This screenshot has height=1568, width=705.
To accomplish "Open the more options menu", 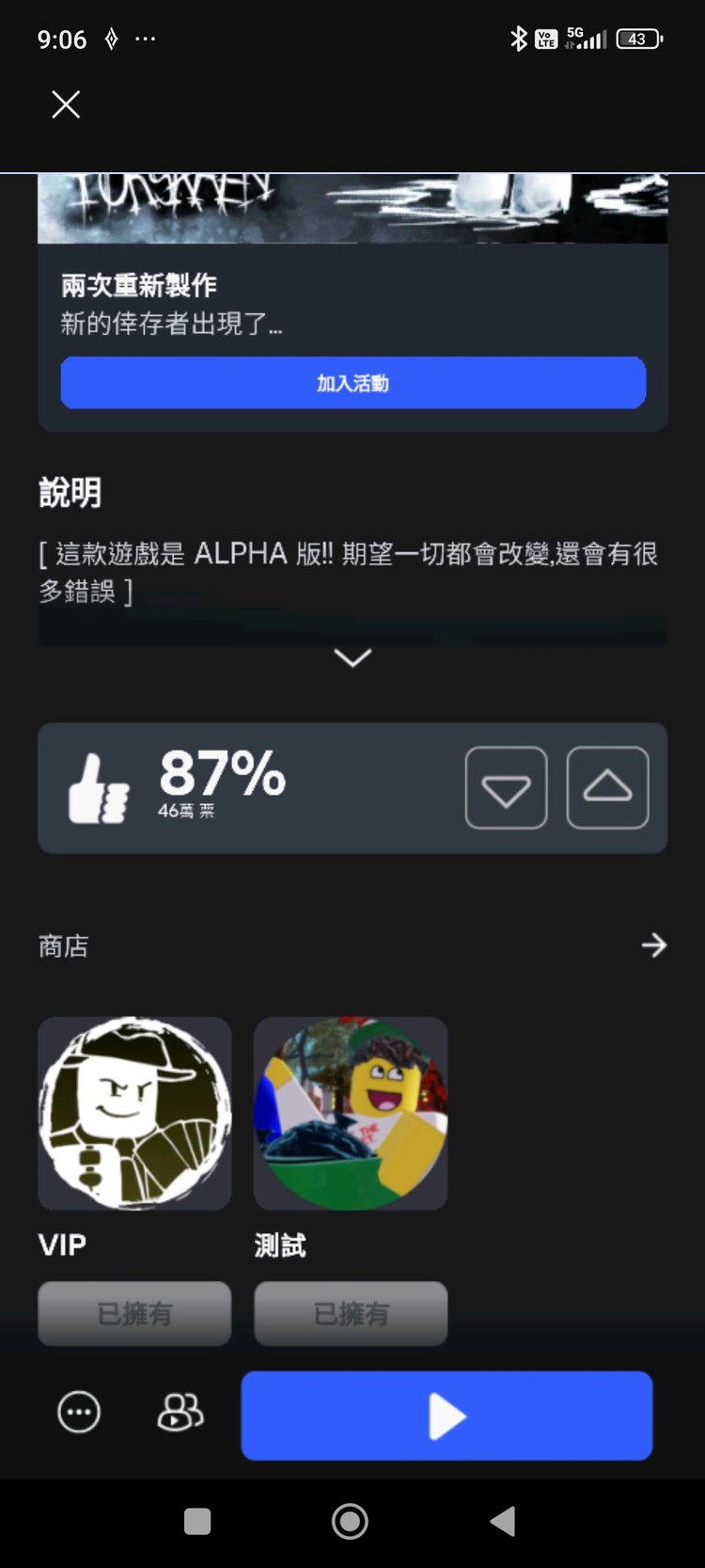I will (79, 1412).
